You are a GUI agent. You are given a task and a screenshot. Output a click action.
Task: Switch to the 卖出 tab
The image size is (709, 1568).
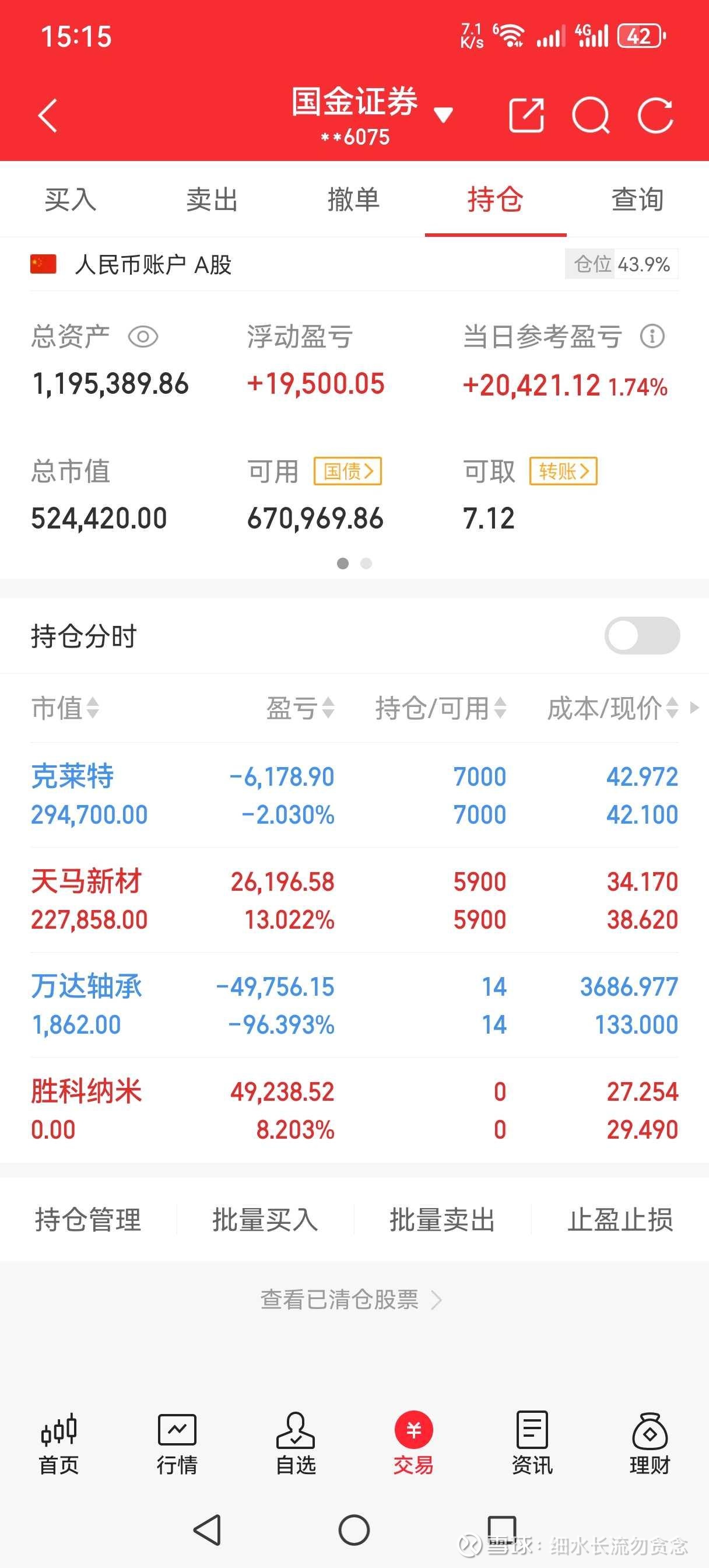pyautogui.click(x=212, y=199)
